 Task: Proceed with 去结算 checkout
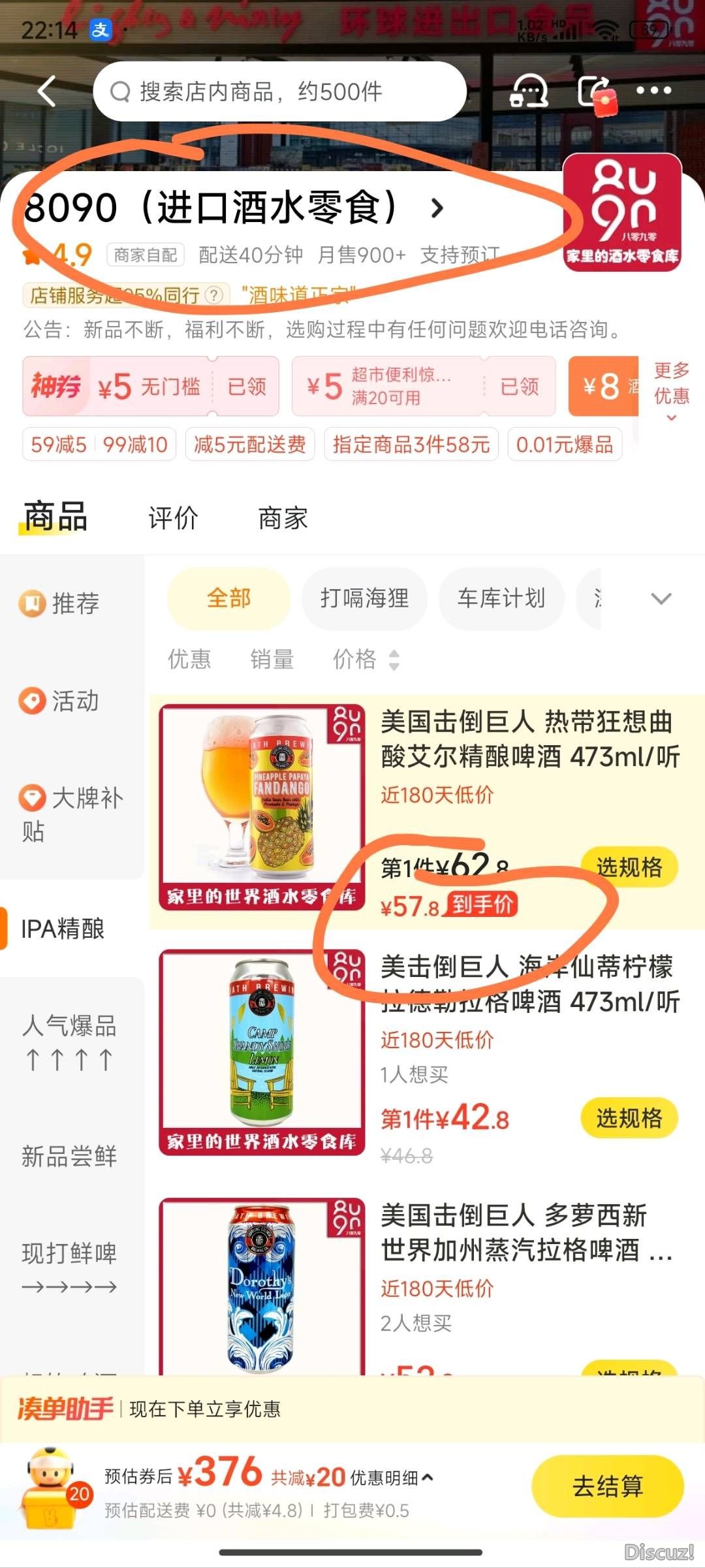point(608,1486)
